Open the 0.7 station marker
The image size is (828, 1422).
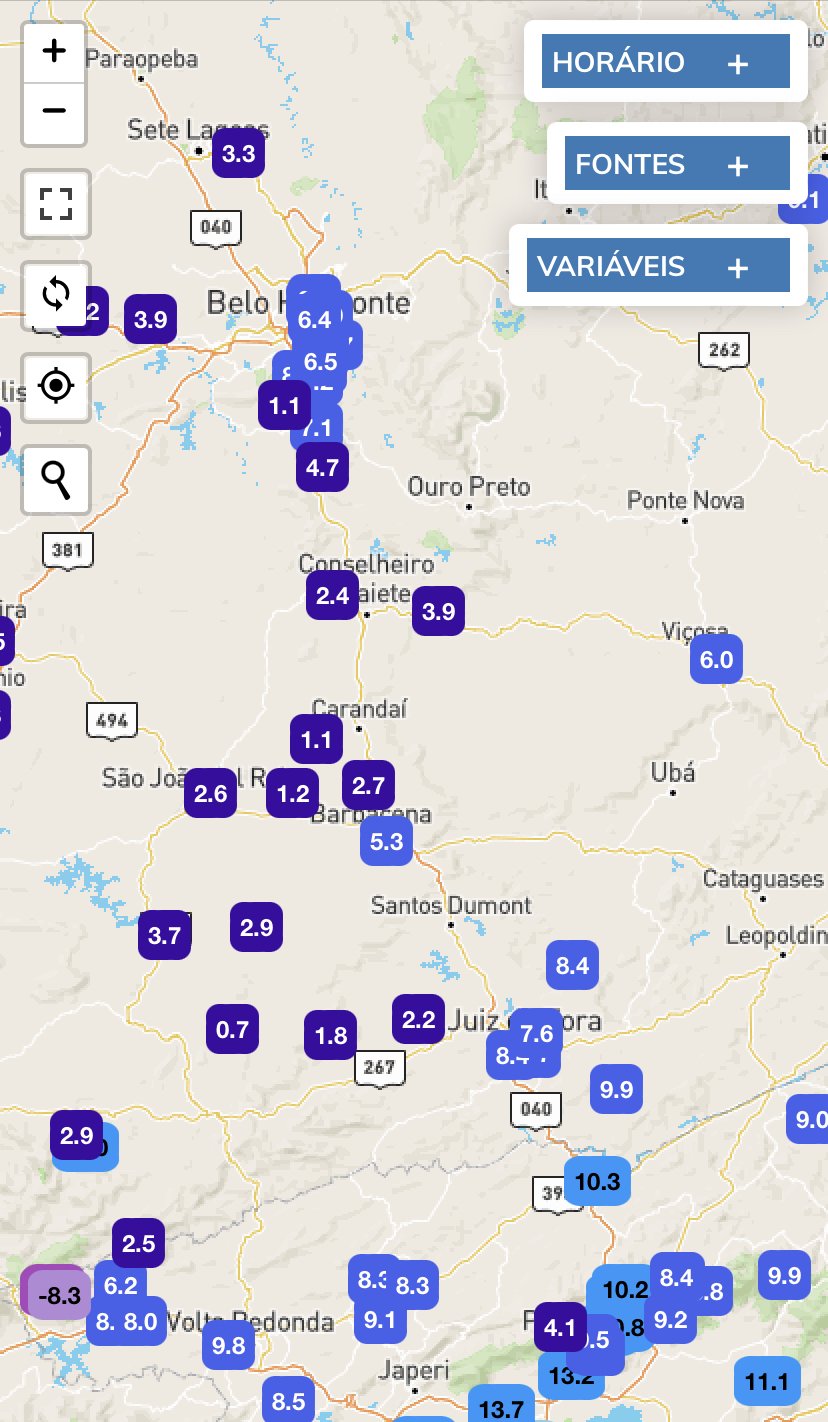tap(233, 1028)
